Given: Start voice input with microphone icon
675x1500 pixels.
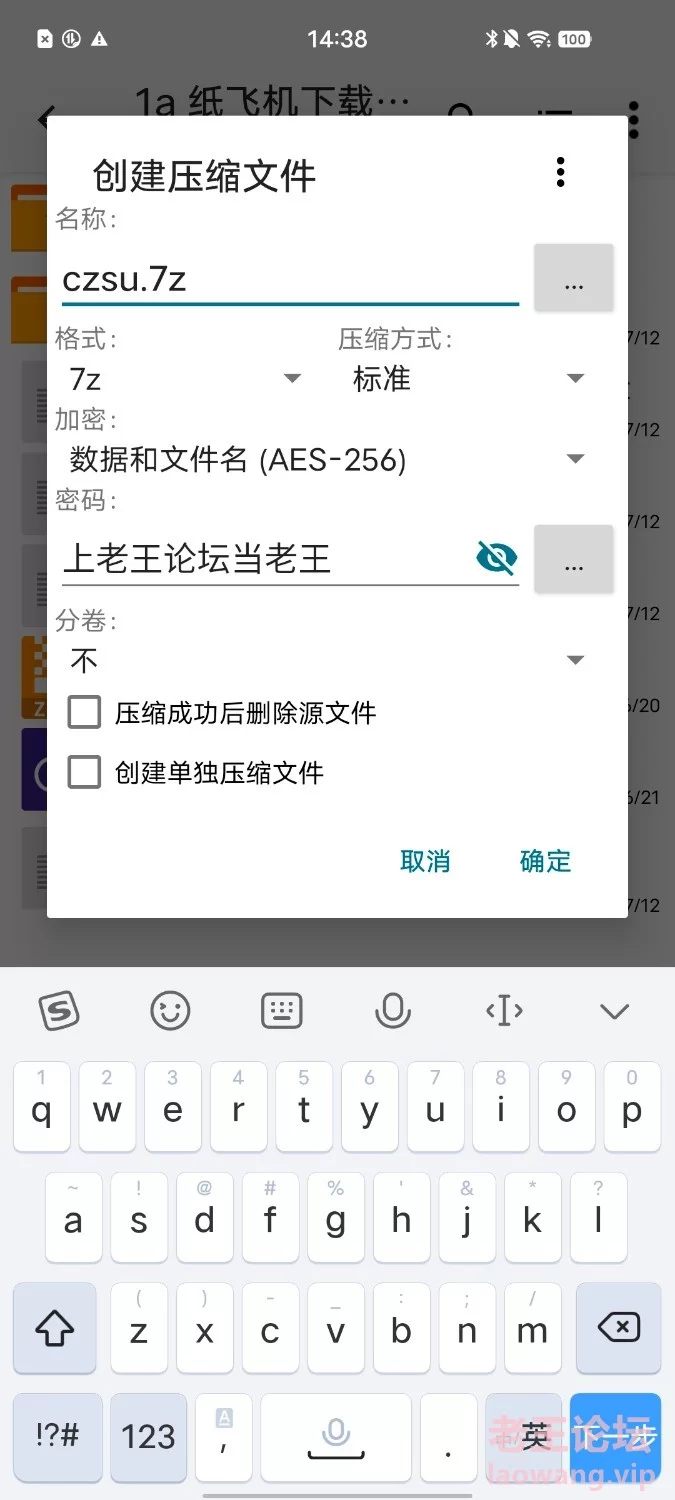Looking at the screenshot, I should tap(392, 1011).
